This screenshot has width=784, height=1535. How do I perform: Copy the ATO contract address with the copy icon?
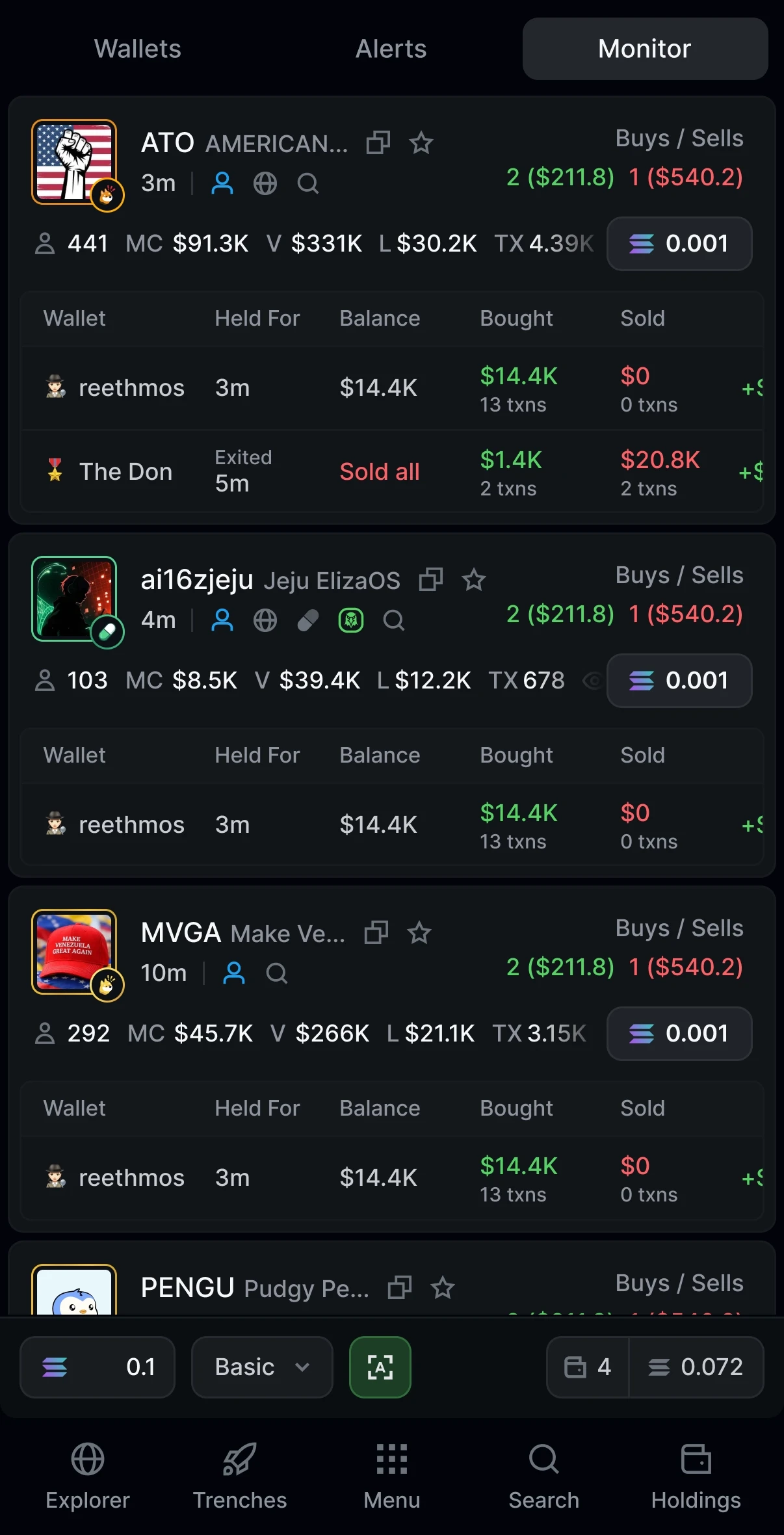[x=378, y=143]
